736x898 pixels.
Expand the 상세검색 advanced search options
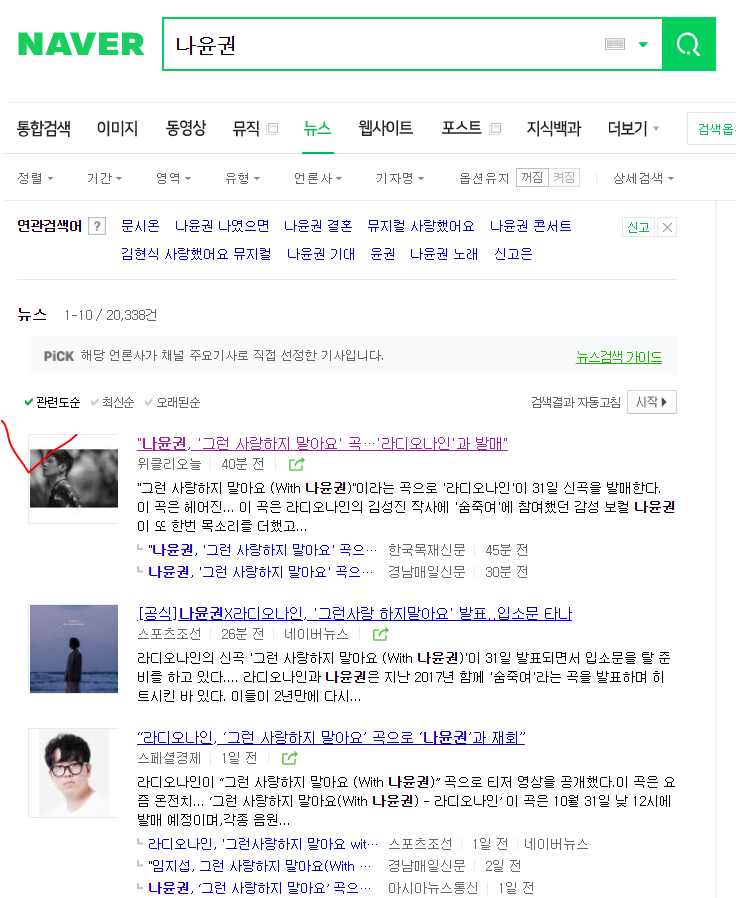[643, 178]
